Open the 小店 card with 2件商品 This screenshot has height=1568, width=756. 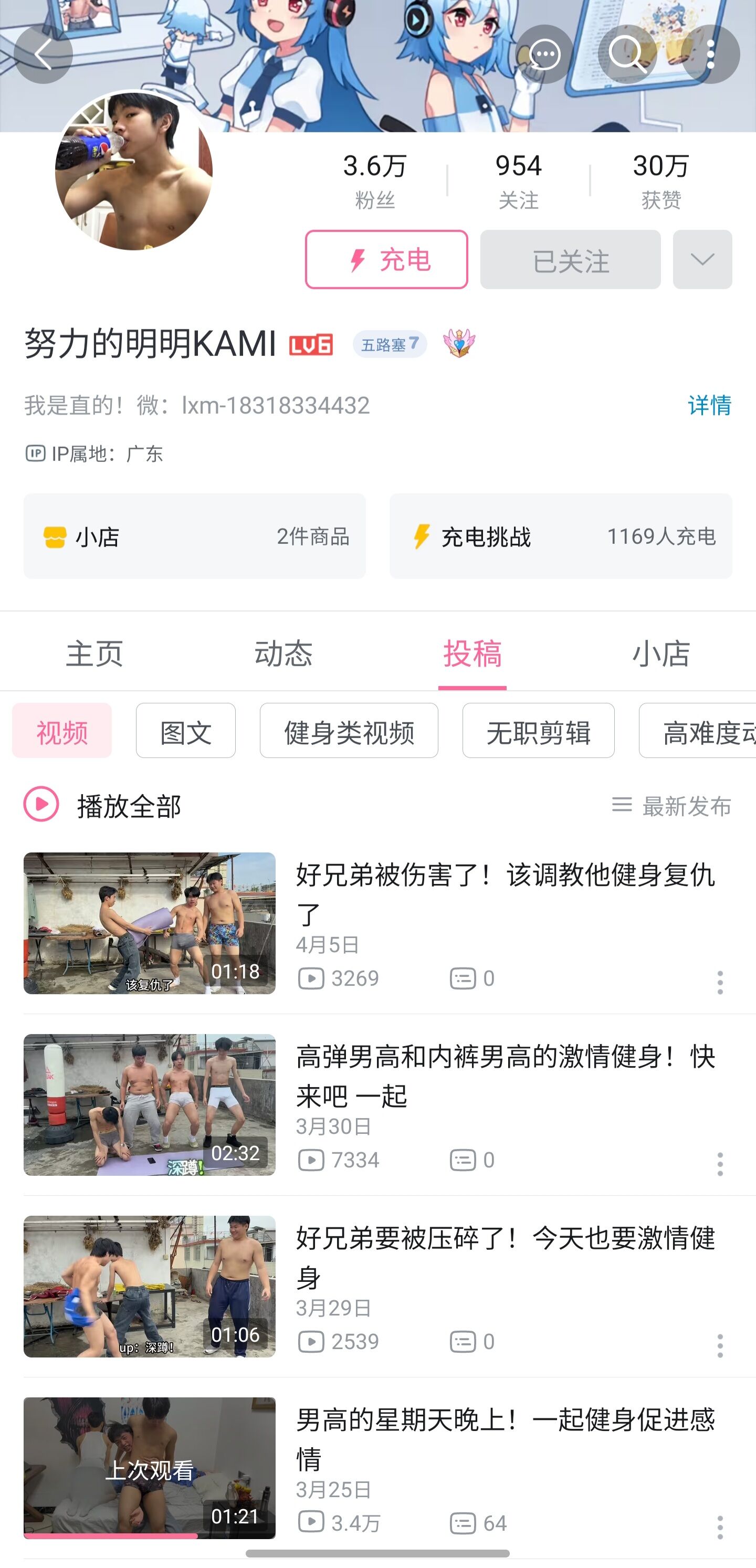pos(195,536)
